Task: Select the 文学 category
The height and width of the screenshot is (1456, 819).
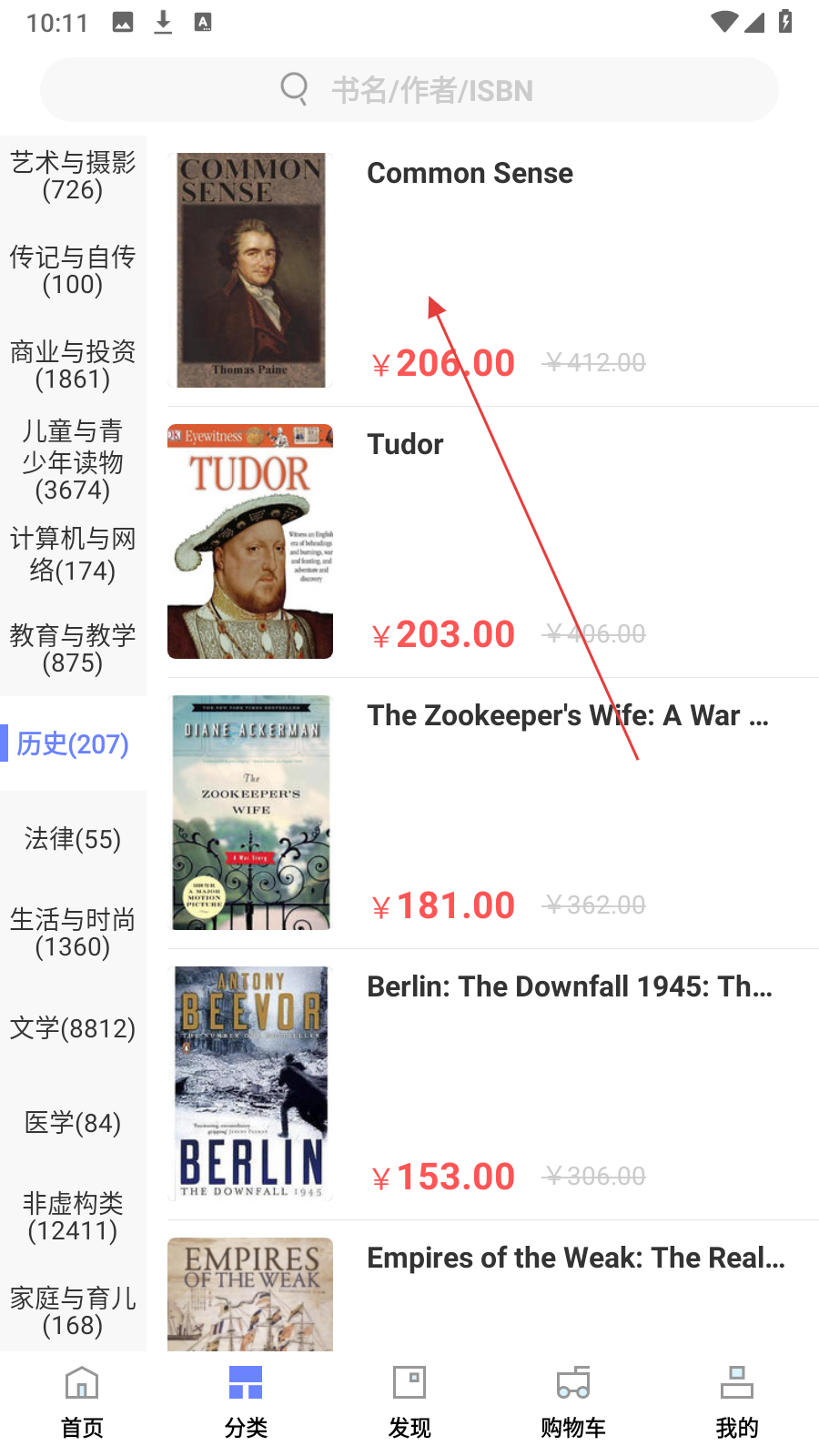Action: 73,1027
